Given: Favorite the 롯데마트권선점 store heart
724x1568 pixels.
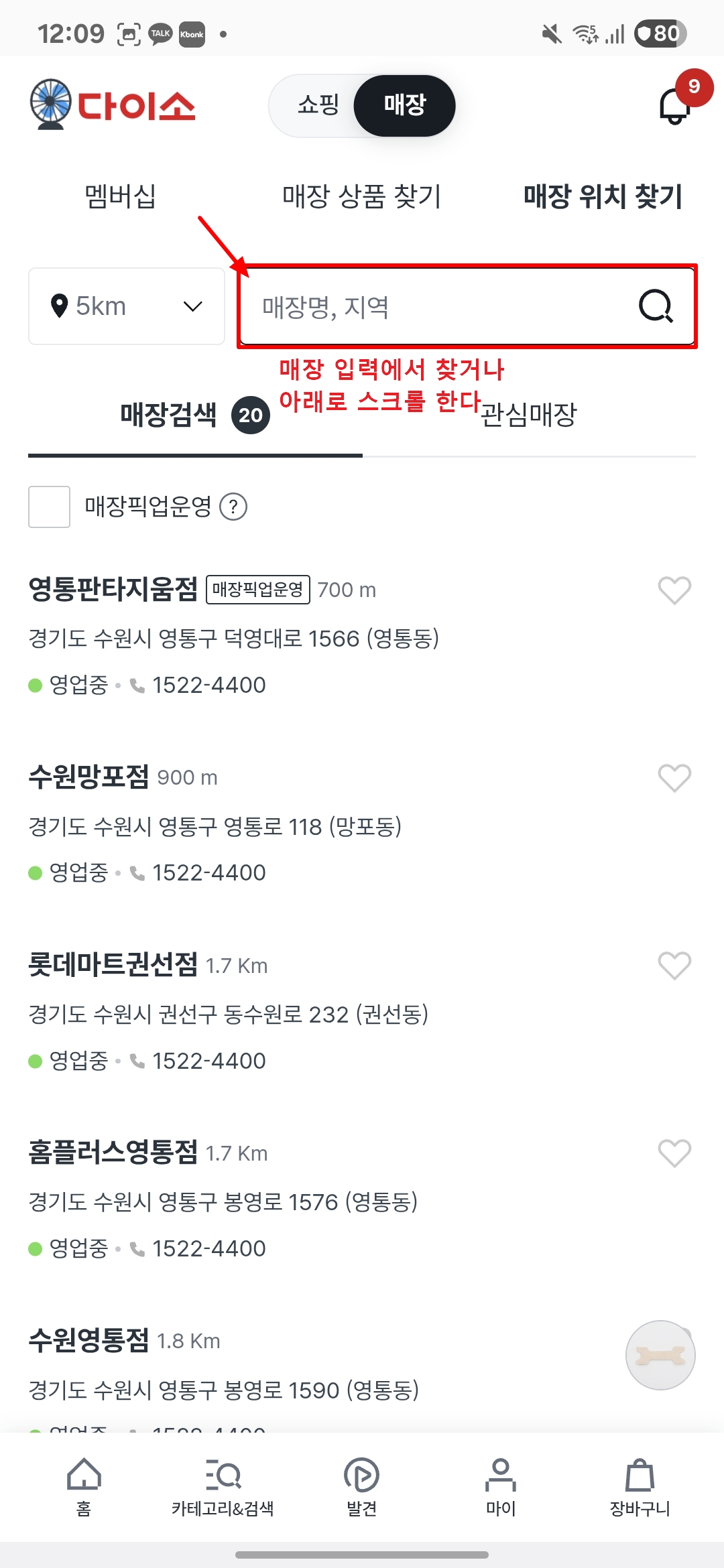Looking at the screenshot, I should coord(674,966).
